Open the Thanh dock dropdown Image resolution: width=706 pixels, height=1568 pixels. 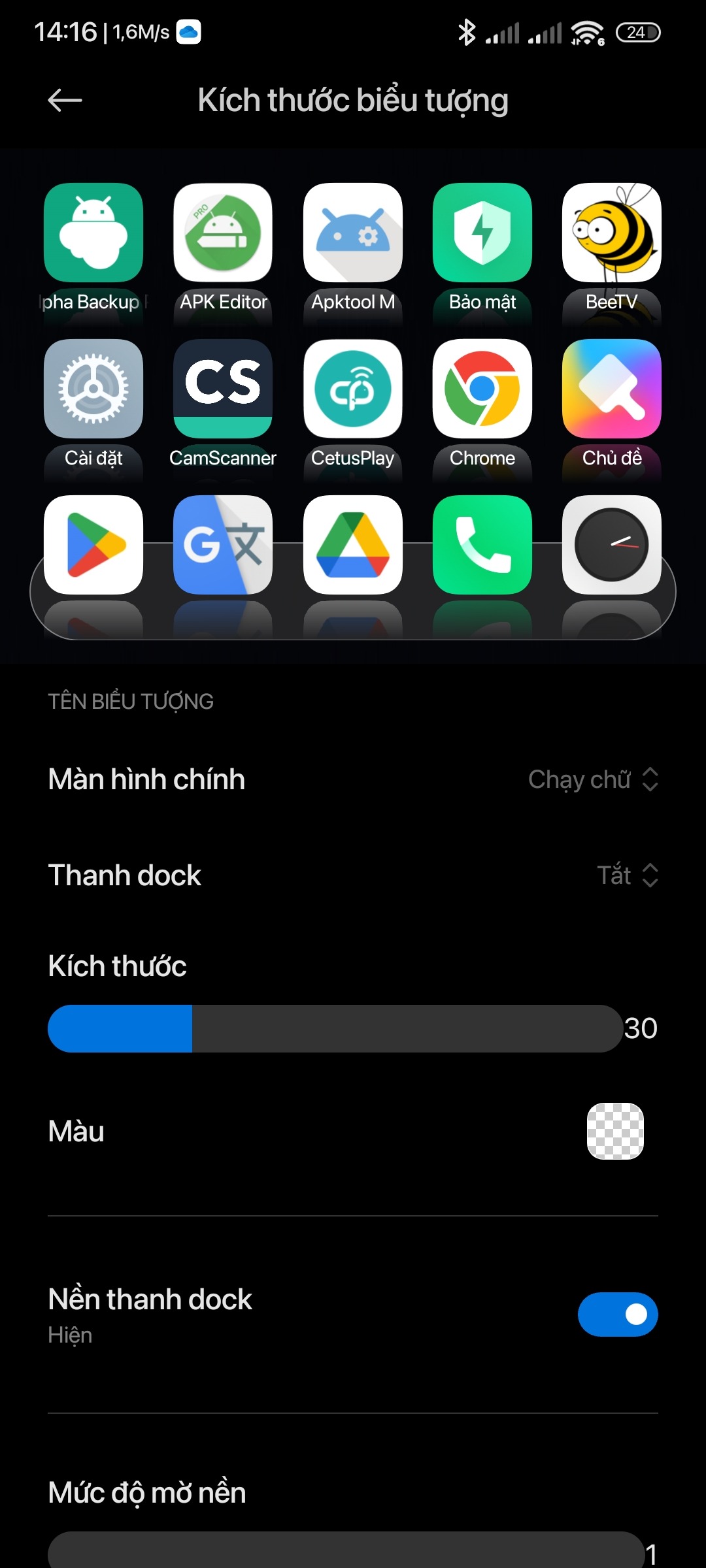(x=626, y=875)
